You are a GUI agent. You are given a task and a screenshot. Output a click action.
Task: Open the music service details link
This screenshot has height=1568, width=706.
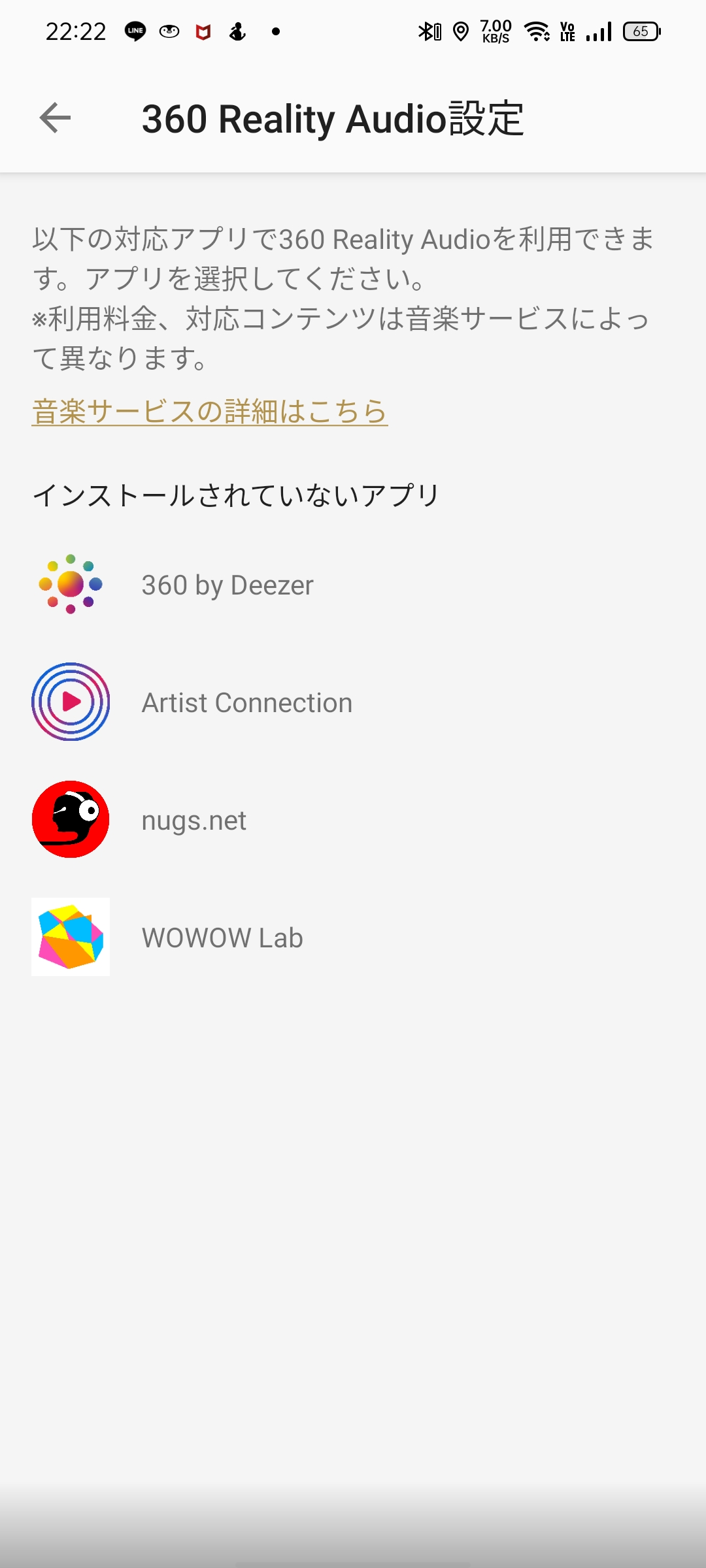point(210,412)
